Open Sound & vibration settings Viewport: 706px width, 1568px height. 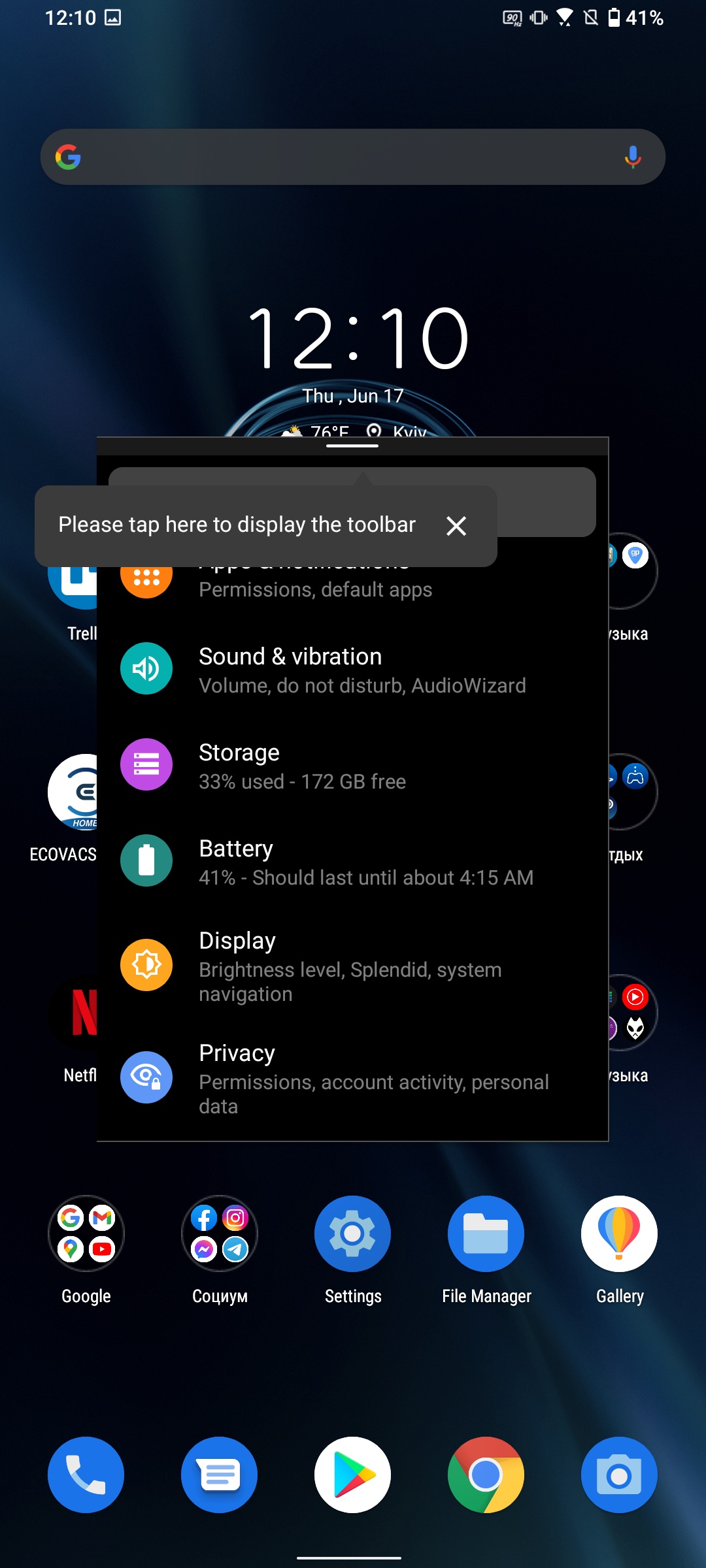pyautogui.click(x=353, y=670)
